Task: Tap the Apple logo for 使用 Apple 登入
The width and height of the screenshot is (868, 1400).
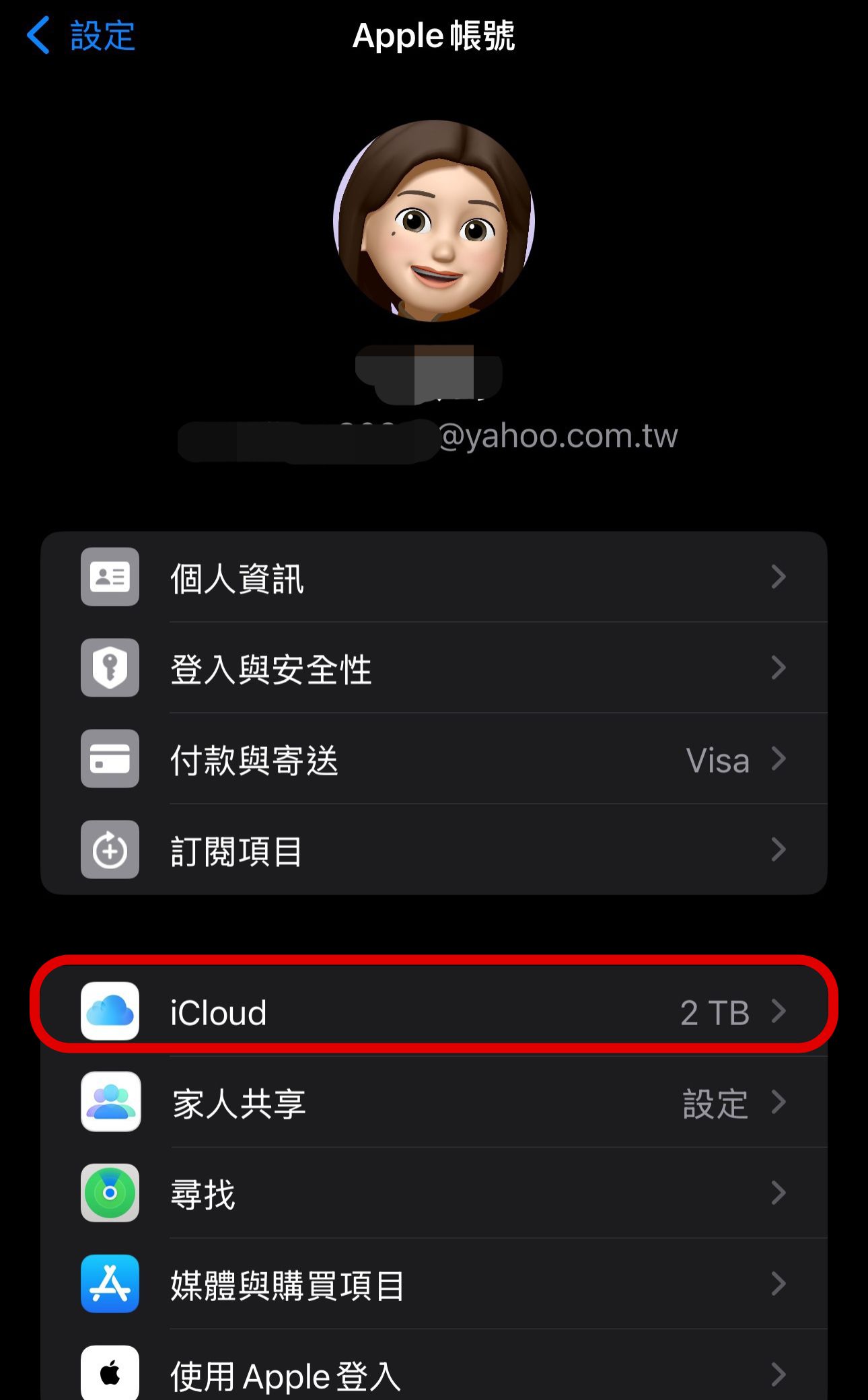Action: [110, 1373]
